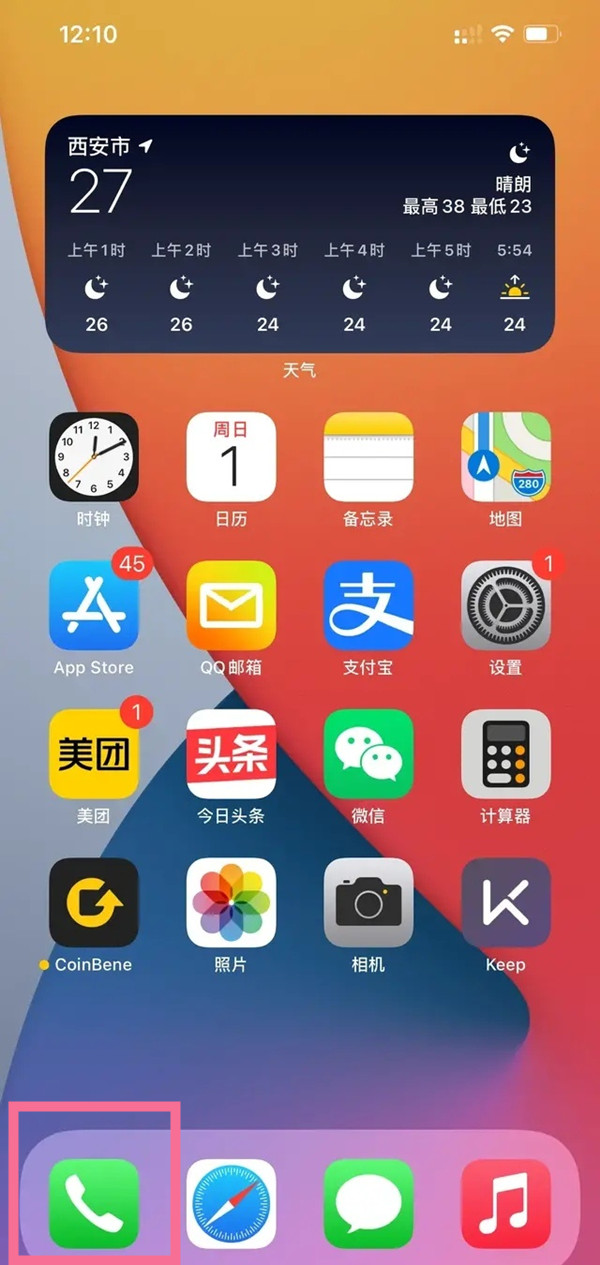The image size is (600, 1265).
Task: Launch the Keep fitness app
Action: pyautogui.click(x=505, y=902)
